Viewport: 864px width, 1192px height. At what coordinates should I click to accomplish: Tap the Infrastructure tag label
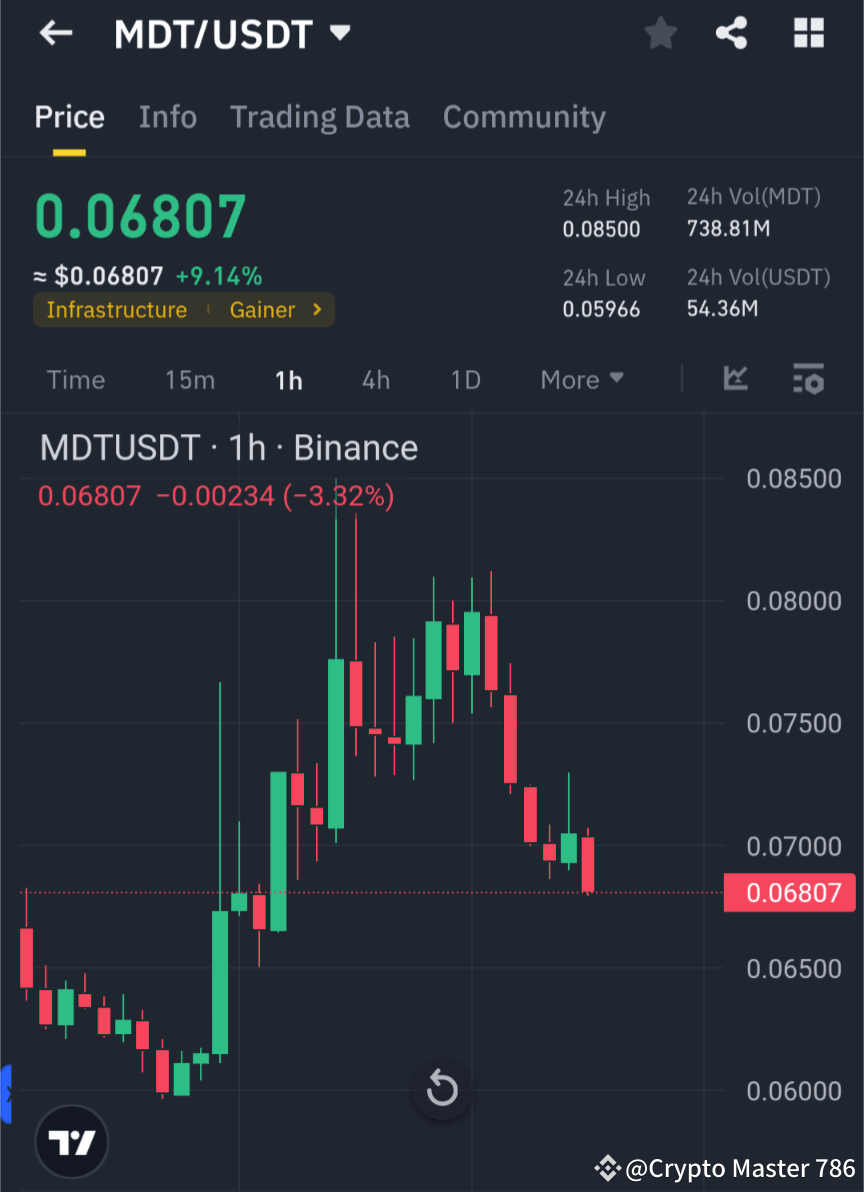pyautogui.click(x=116, y=310)
